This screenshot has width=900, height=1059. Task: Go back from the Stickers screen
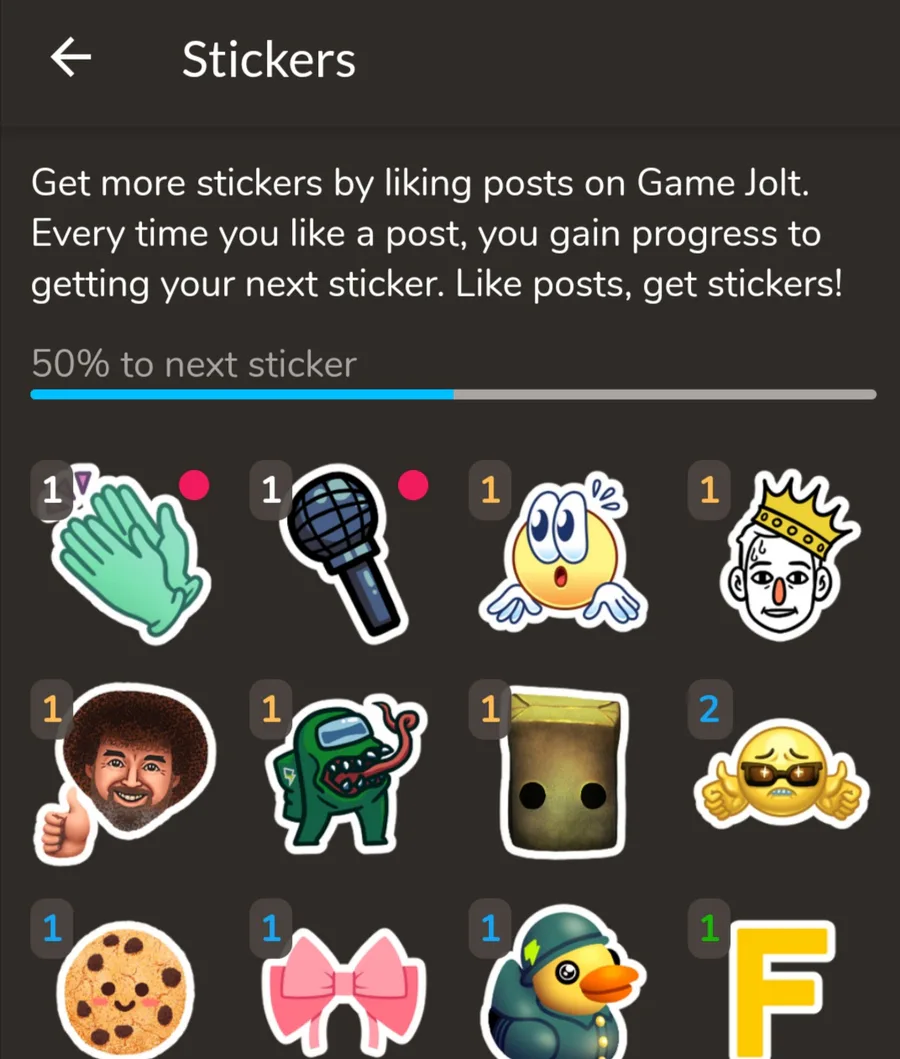pyautogui.click(x=71, y=60)
